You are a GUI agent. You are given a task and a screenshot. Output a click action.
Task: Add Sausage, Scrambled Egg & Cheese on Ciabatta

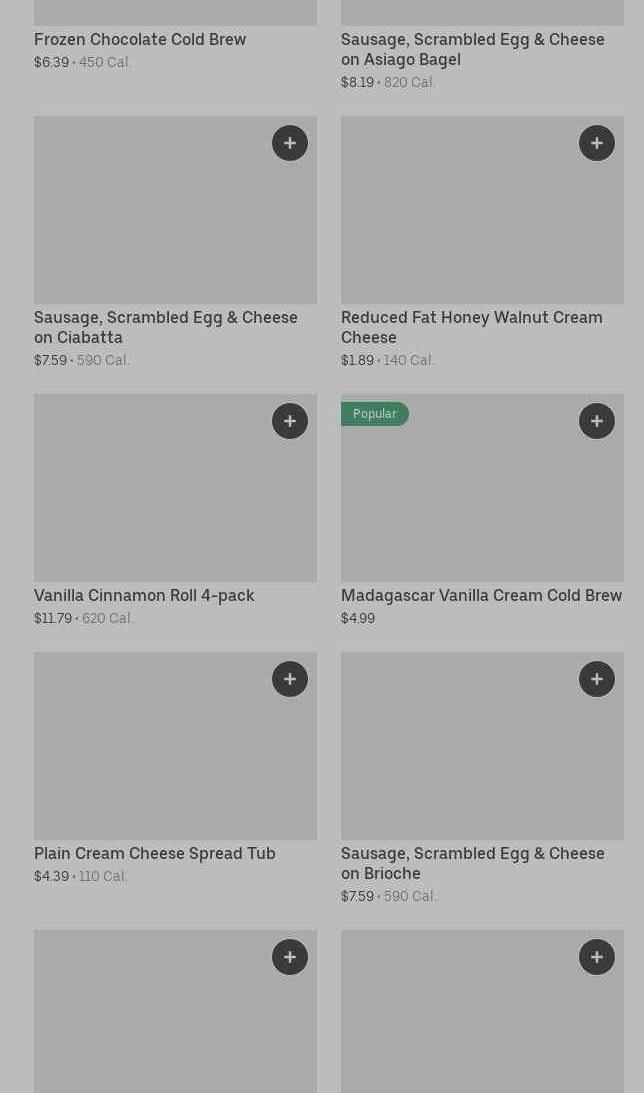[x=290, y=143]
